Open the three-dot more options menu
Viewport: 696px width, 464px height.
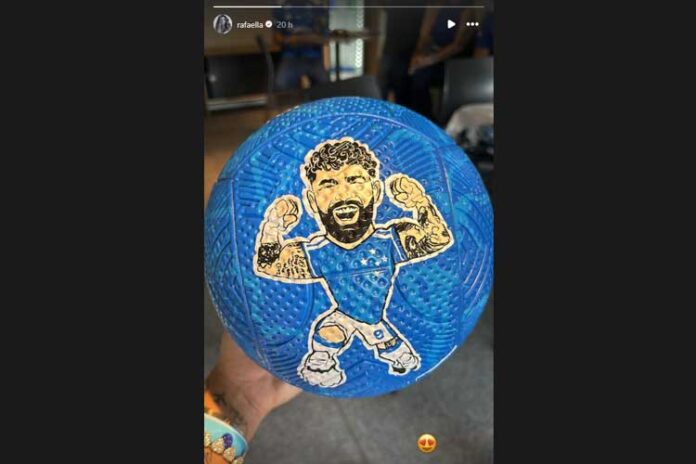tap(473, 24)
